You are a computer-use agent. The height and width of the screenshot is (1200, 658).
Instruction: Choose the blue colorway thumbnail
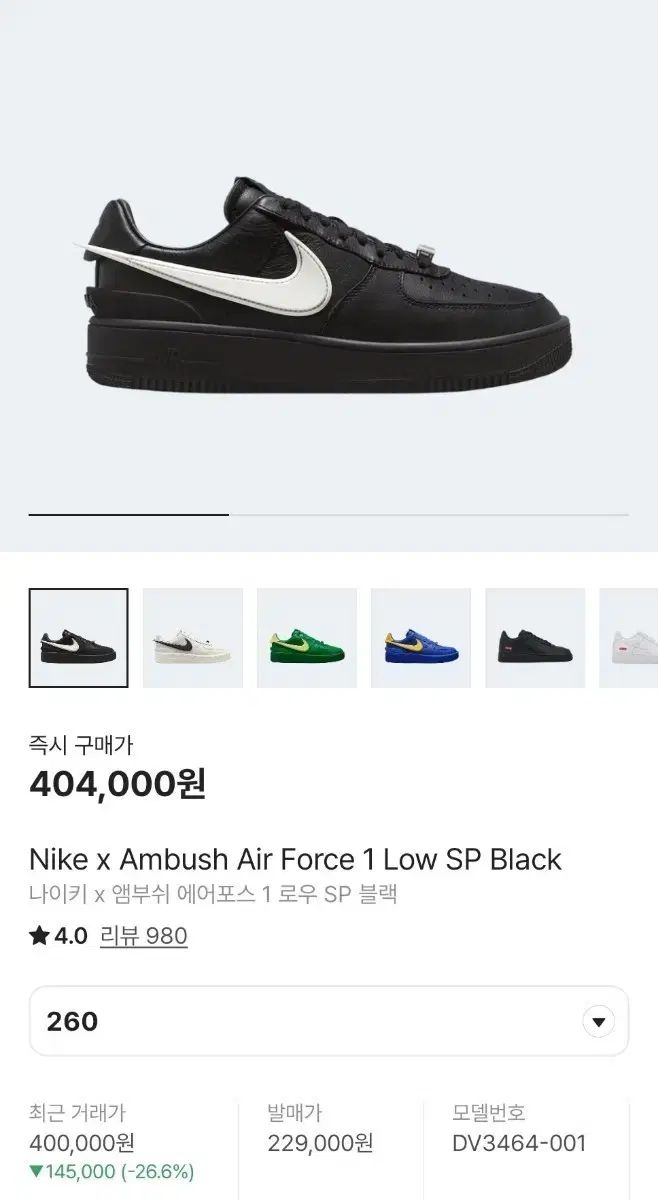pos(421,638)
